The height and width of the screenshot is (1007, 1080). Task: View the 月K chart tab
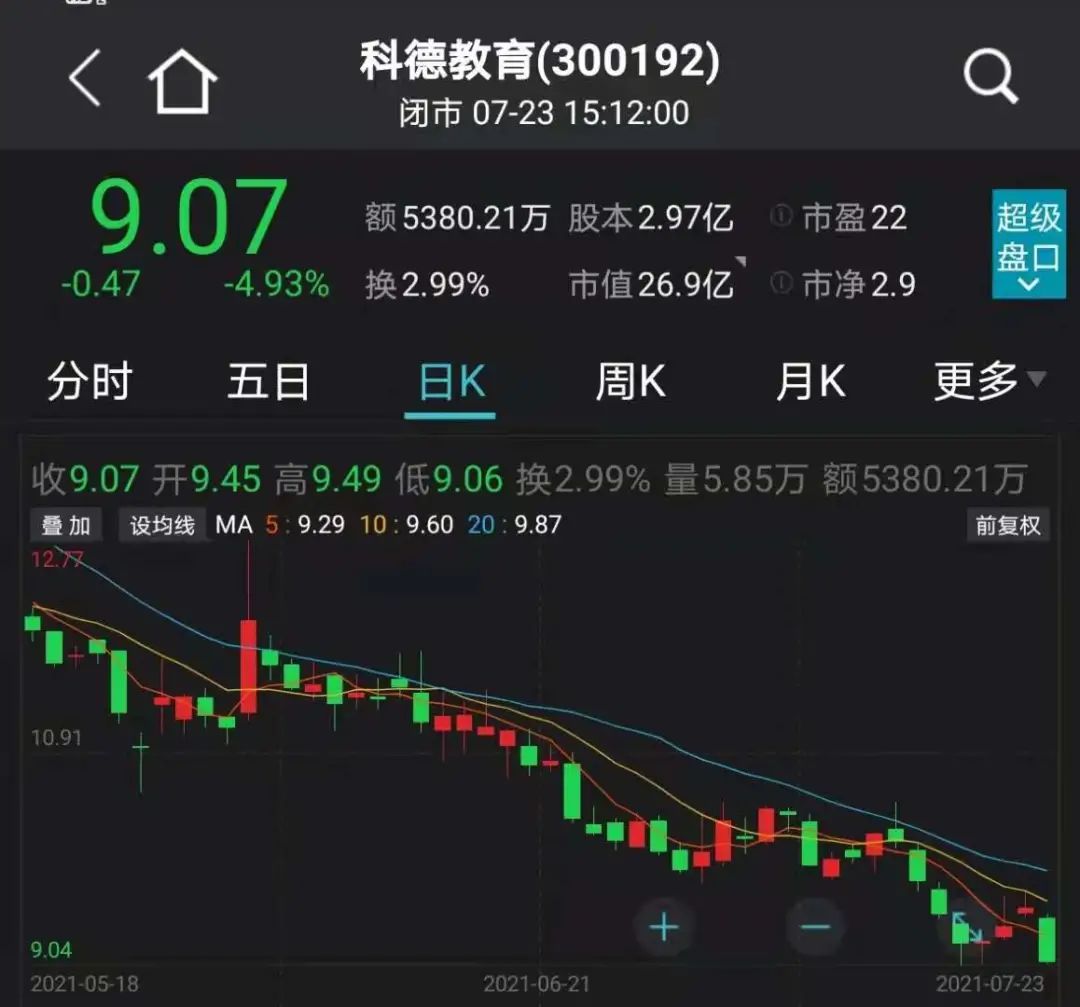tap(810, 382)
